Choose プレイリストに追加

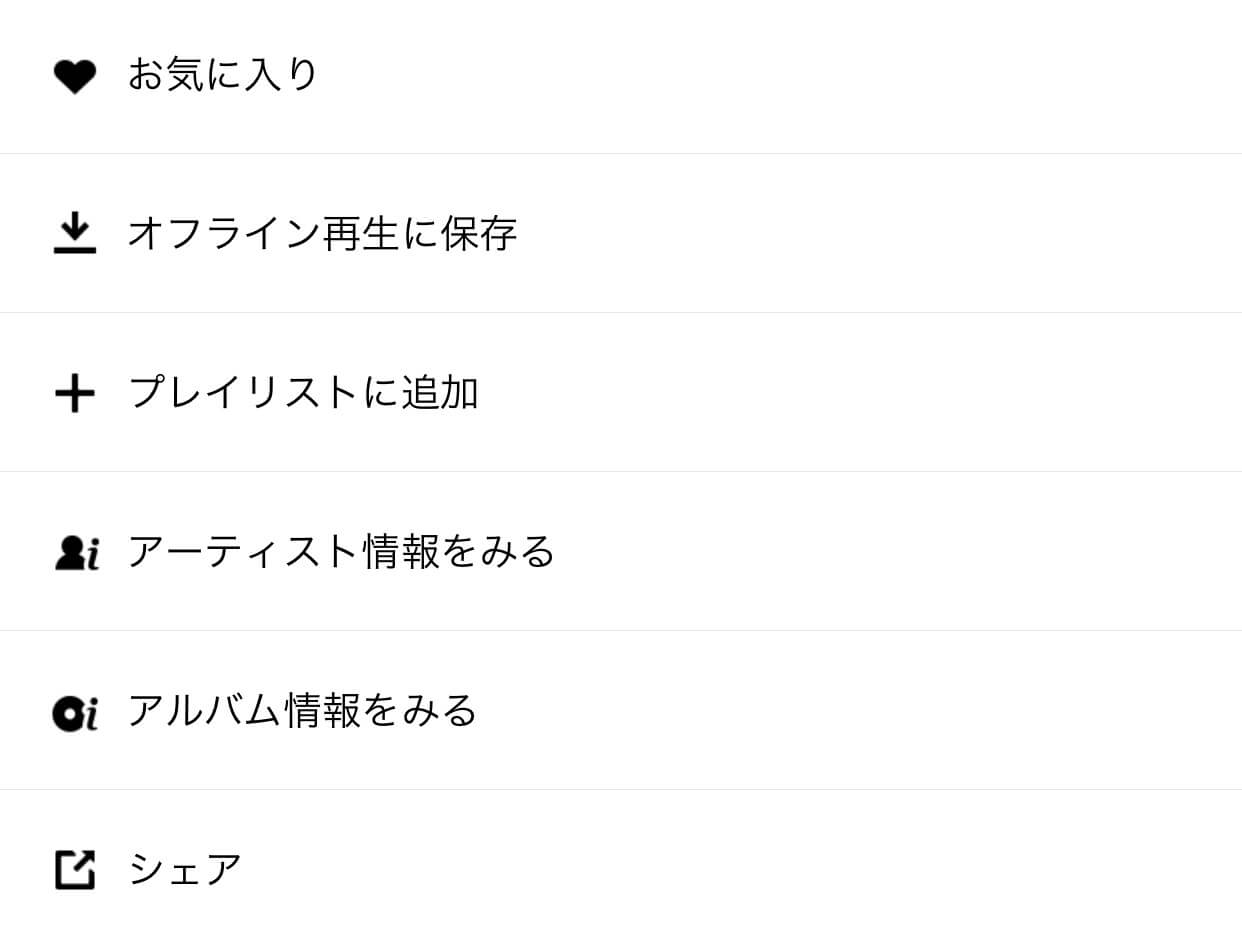[302, 393]
